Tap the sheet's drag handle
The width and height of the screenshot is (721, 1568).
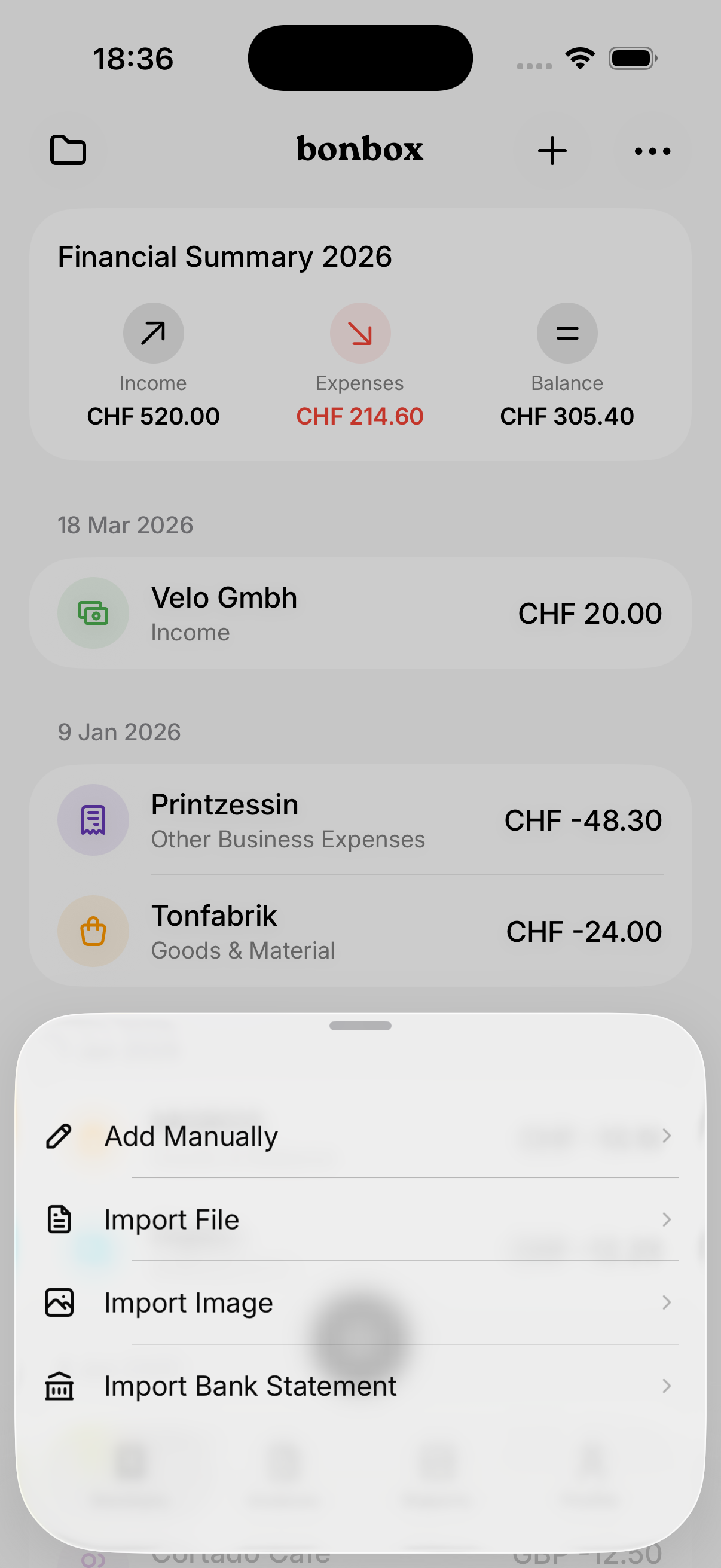[360, 1026]
